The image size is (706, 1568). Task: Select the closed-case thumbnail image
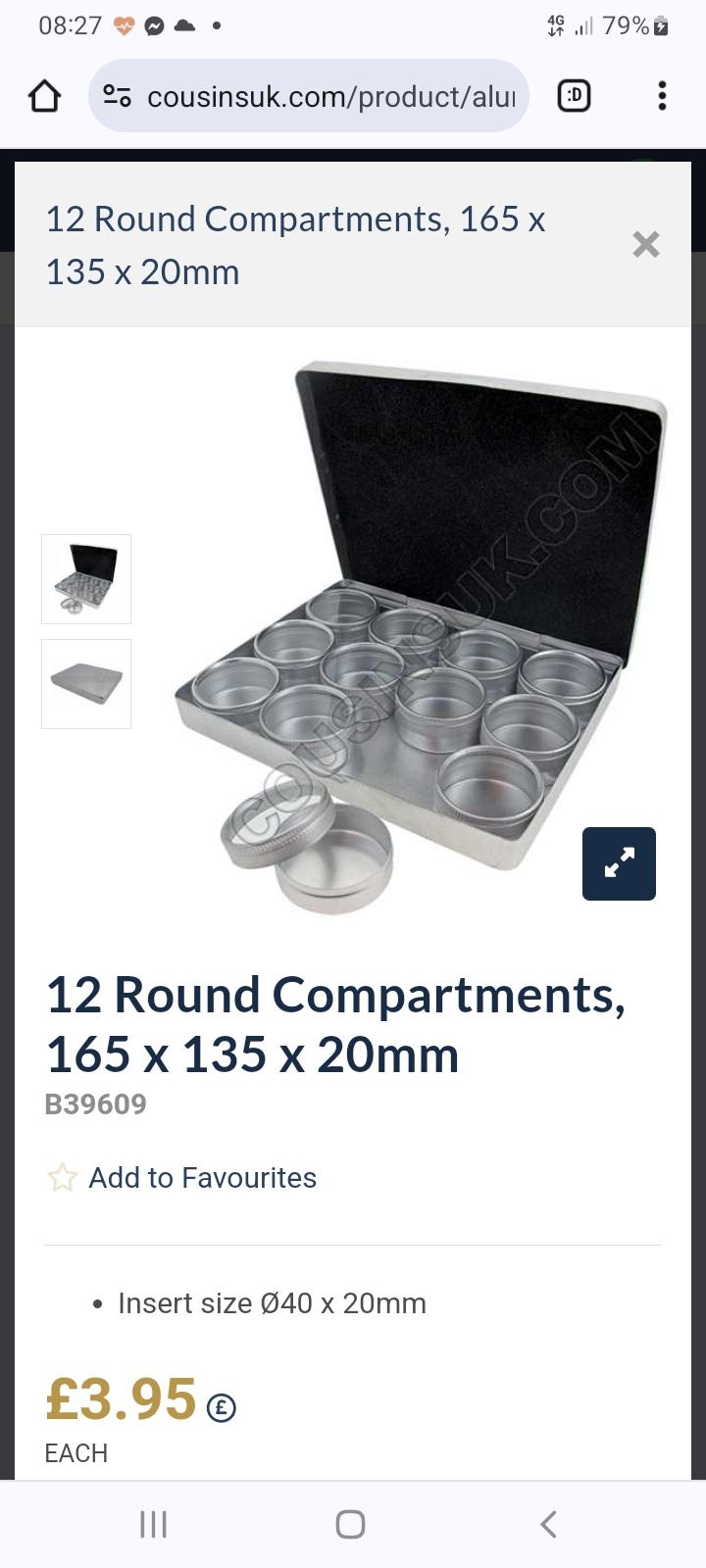(x=86, y=684)
